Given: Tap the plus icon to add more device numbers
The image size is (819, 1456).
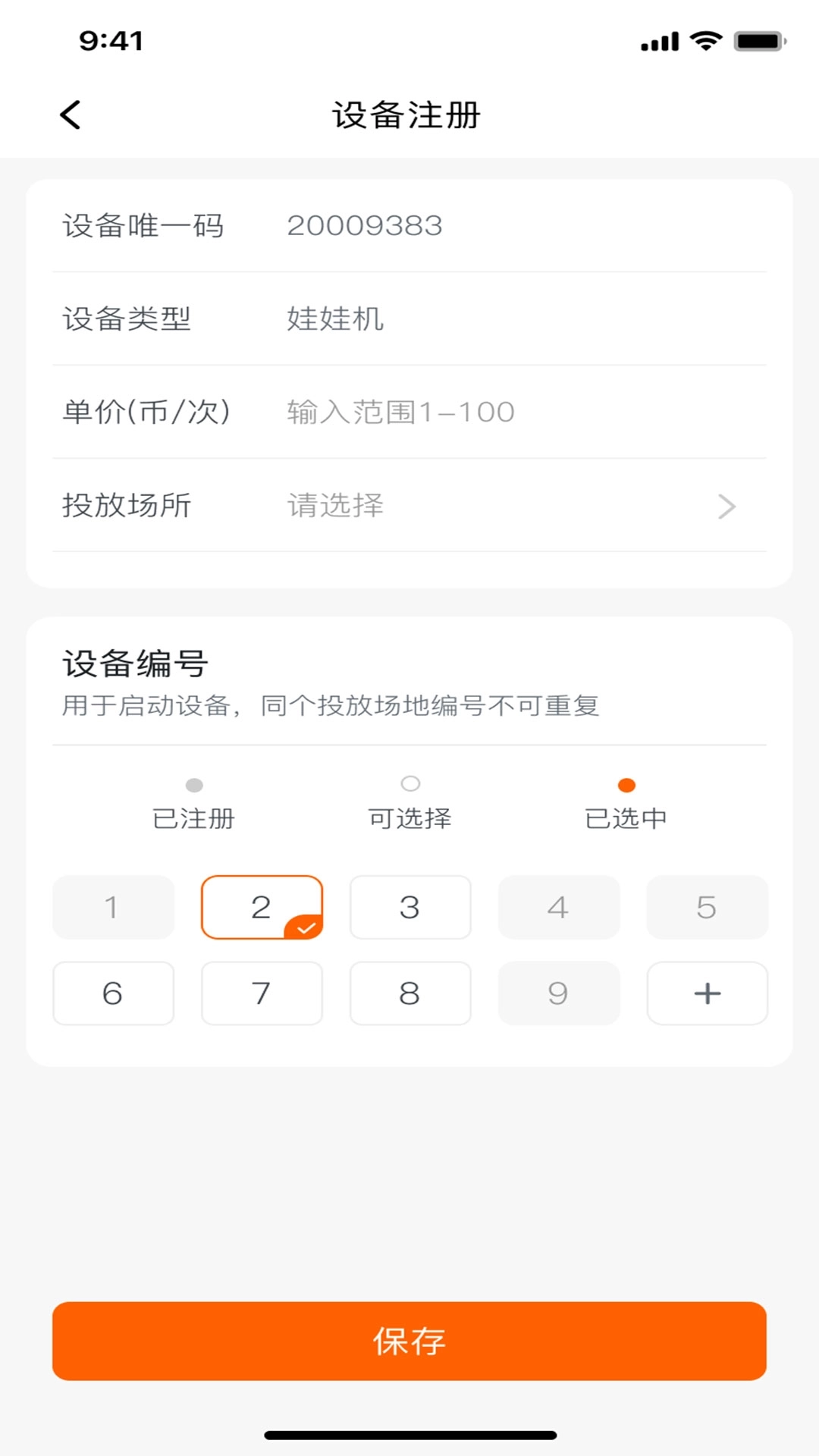Looking at the screenshot, I should coord(707,993).
